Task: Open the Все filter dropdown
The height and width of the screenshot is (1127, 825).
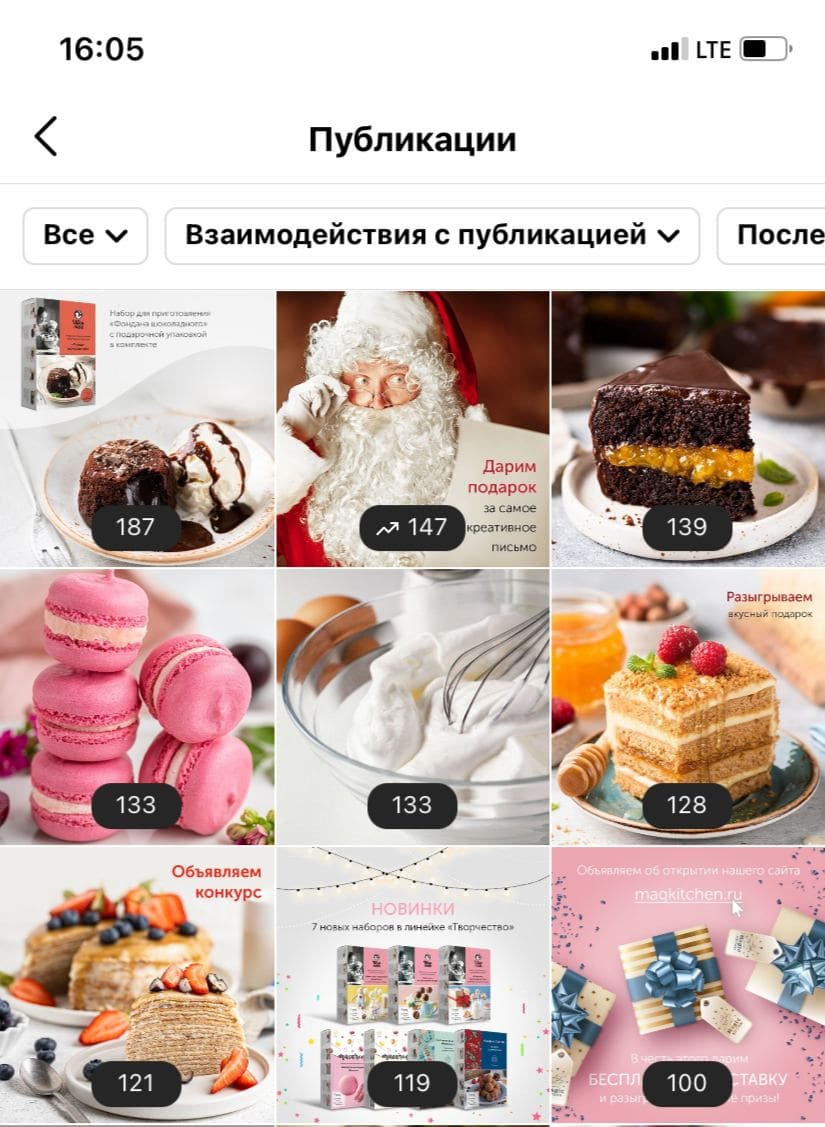Action: click(x=85, y=236)
